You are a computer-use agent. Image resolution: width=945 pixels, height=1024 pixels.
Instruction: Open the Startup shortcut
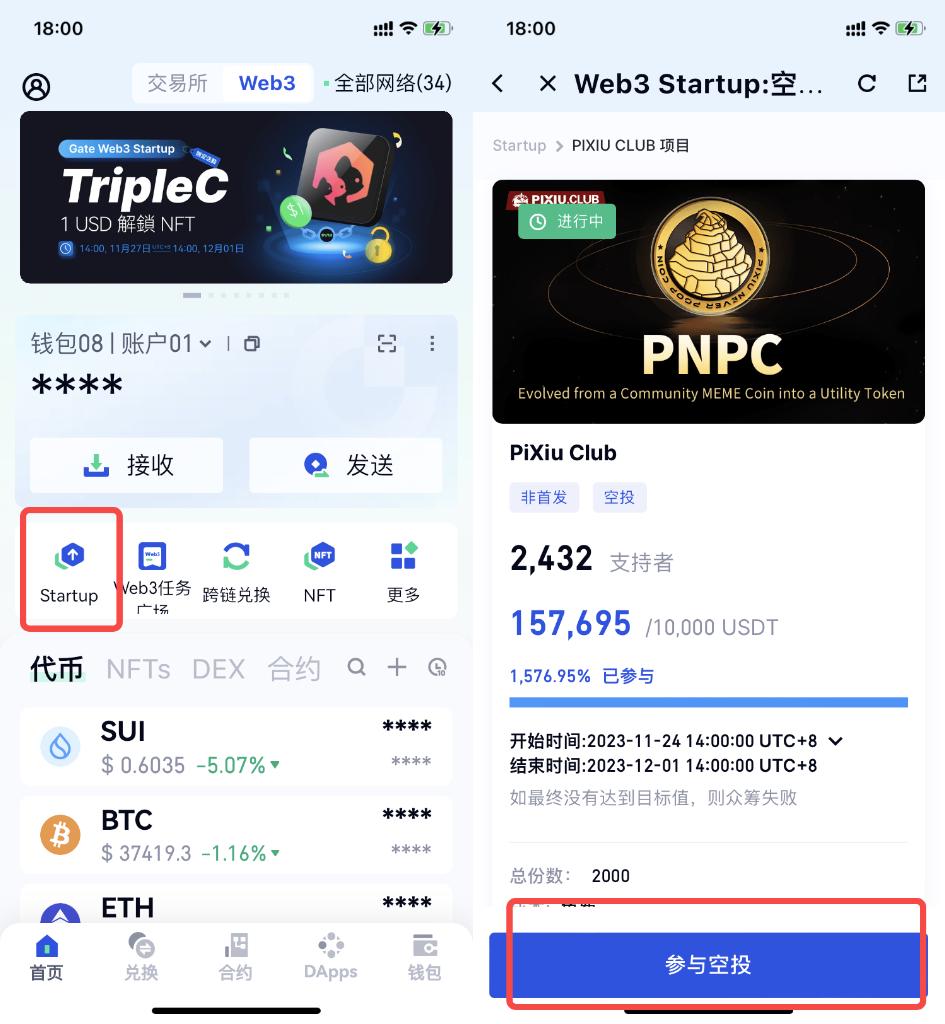[x=70, y=570]
